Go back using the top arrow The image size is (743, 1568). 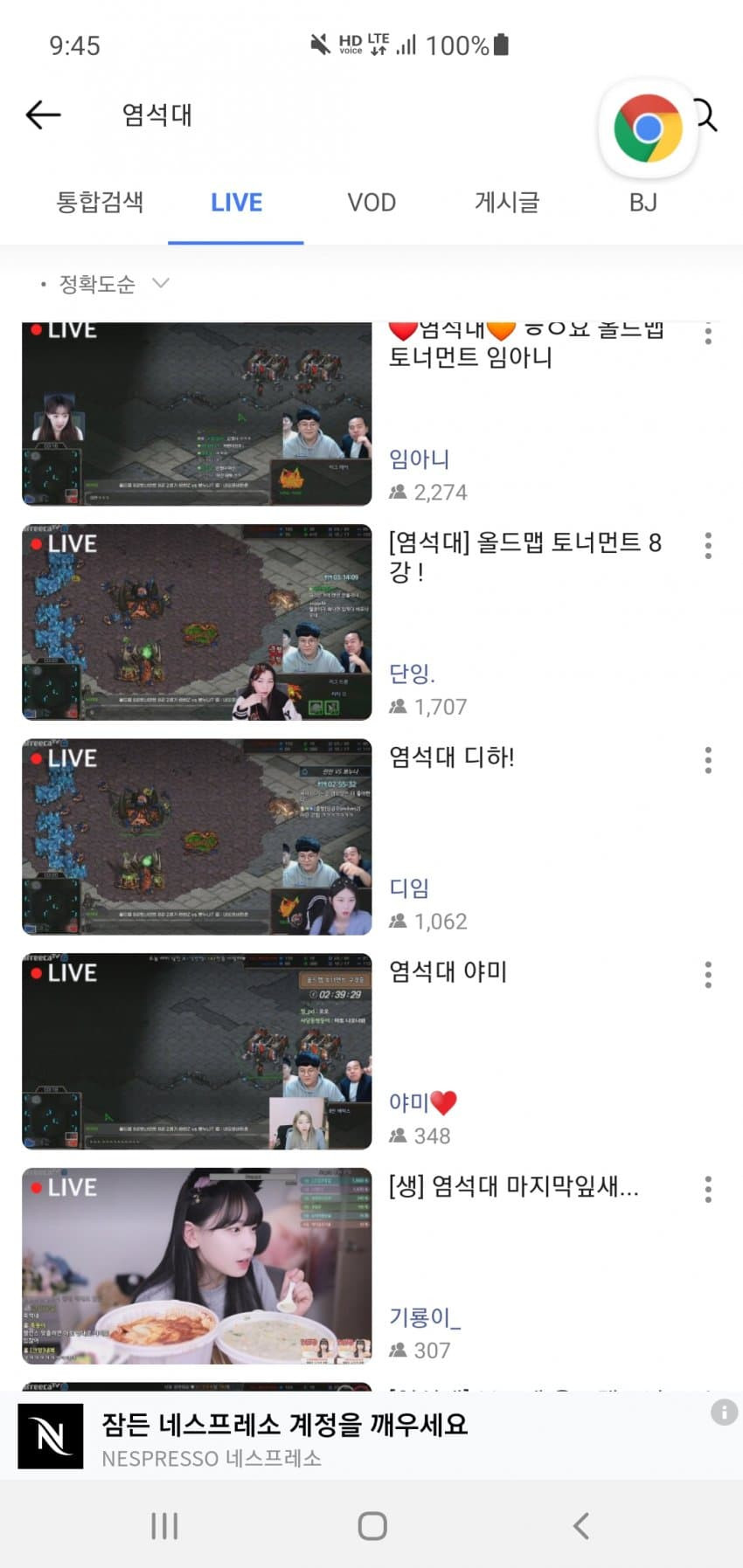43,114
